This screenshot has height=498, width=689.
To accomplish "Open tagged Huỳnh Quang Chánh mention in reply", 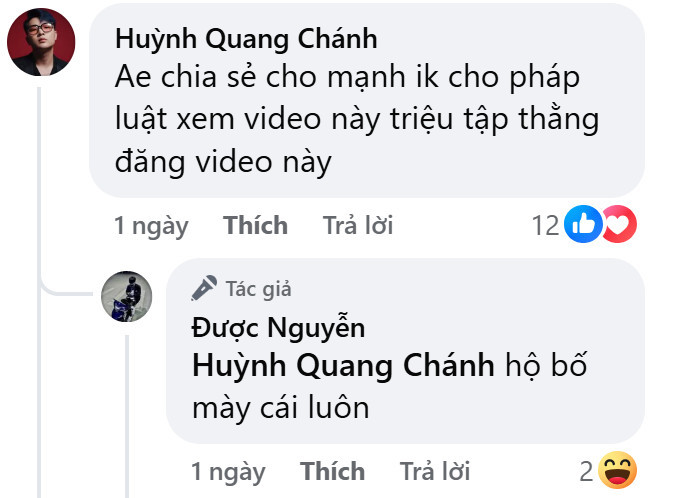I will click(x=342, y=365).
